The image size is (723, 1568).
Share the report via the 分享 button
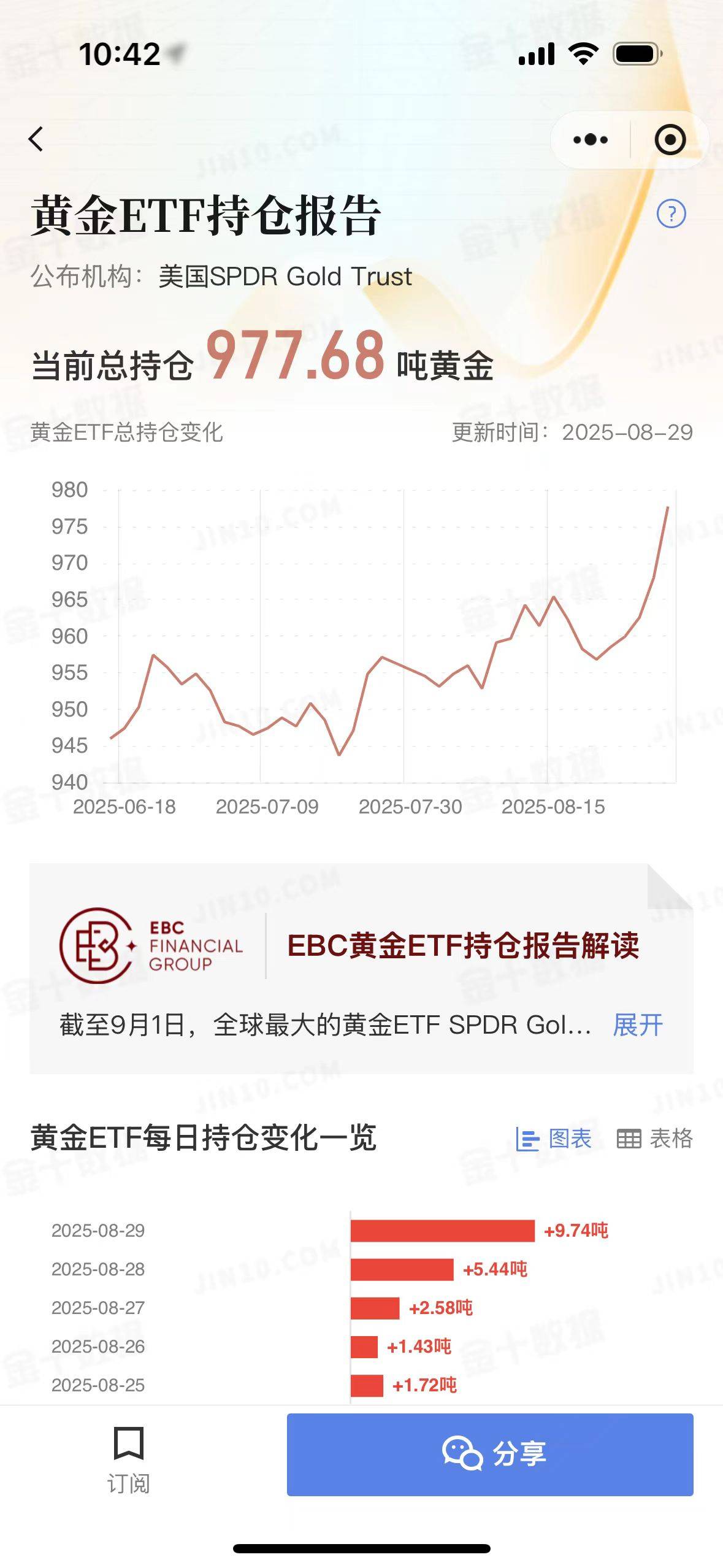(489, 1455)
